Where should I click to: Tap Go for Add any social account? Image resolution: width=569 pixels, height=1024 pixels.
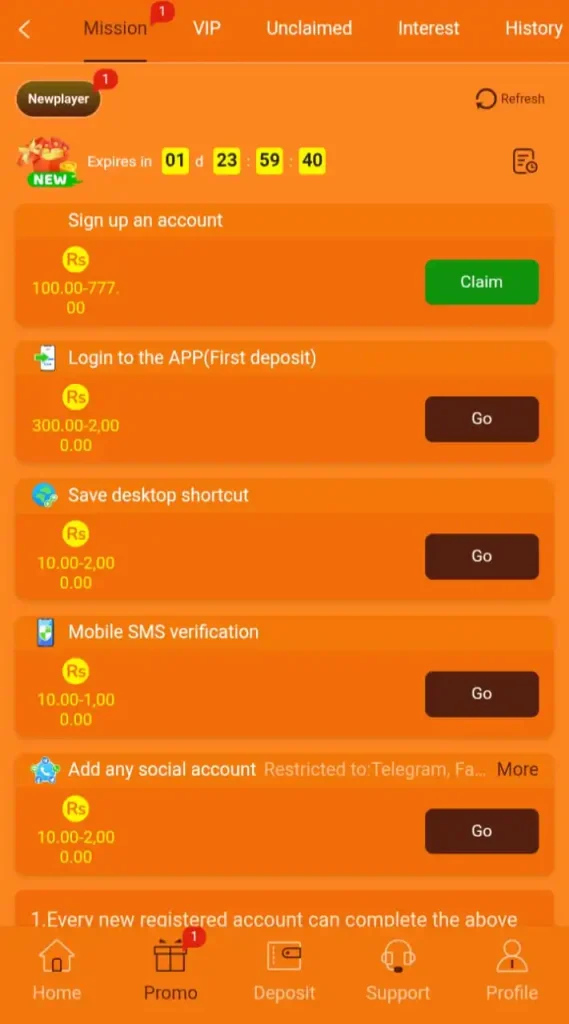tap(482, 831)
